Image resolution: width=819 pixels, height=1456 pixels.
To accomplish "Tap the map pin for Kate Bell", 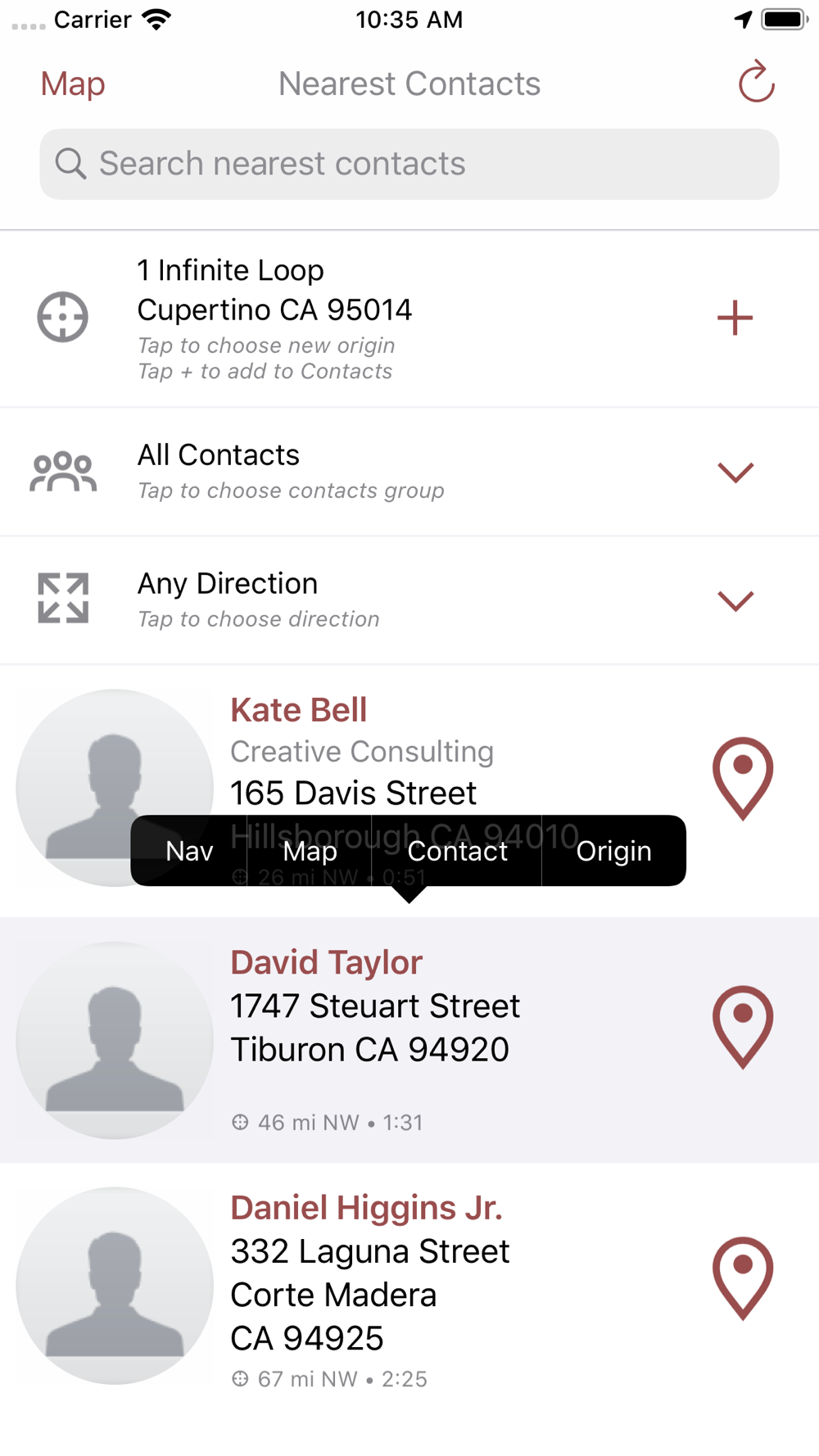I will point(743,779).
